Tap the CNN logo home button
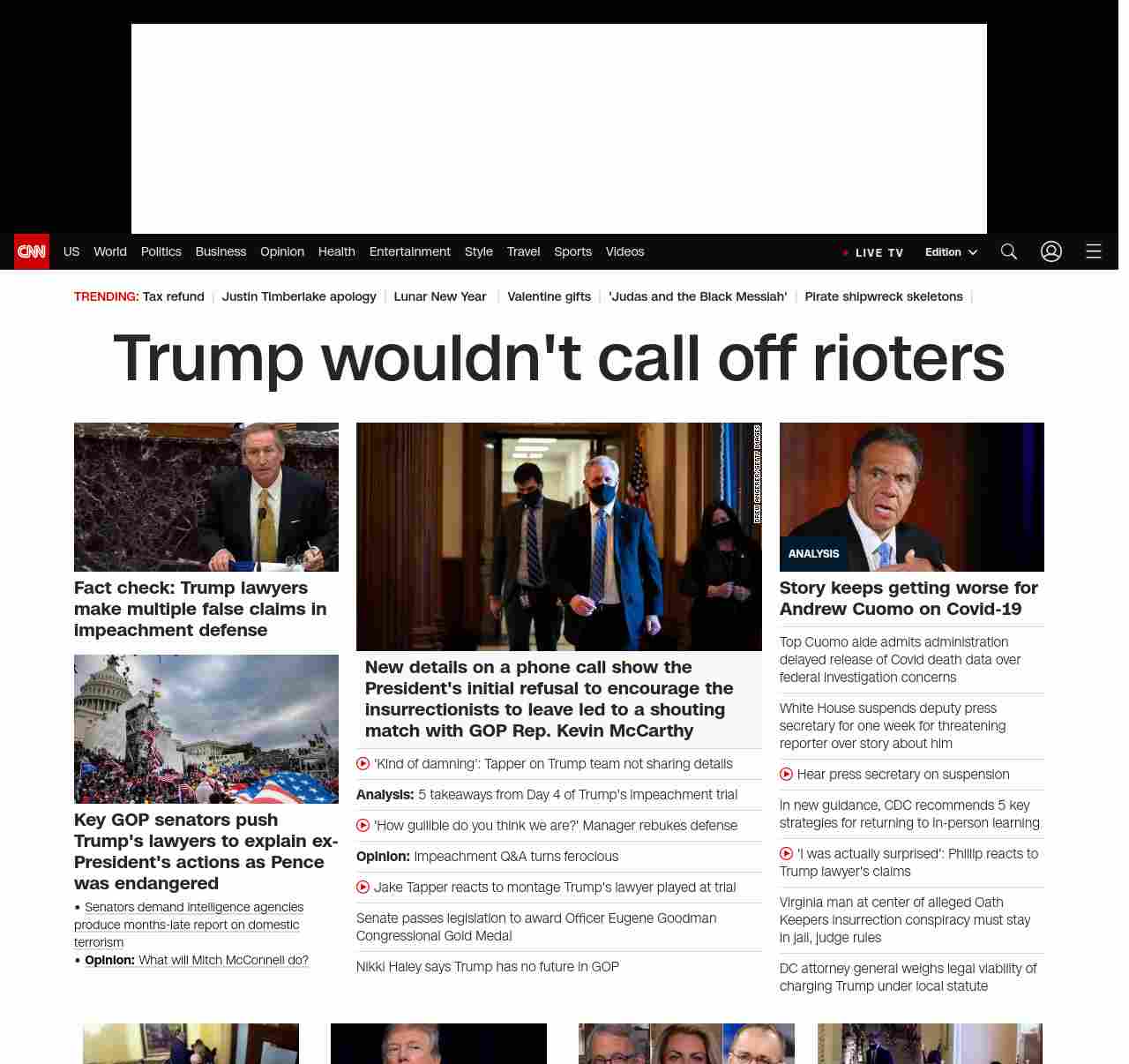Screen dimensions: 1129x1064 (32, 252)
